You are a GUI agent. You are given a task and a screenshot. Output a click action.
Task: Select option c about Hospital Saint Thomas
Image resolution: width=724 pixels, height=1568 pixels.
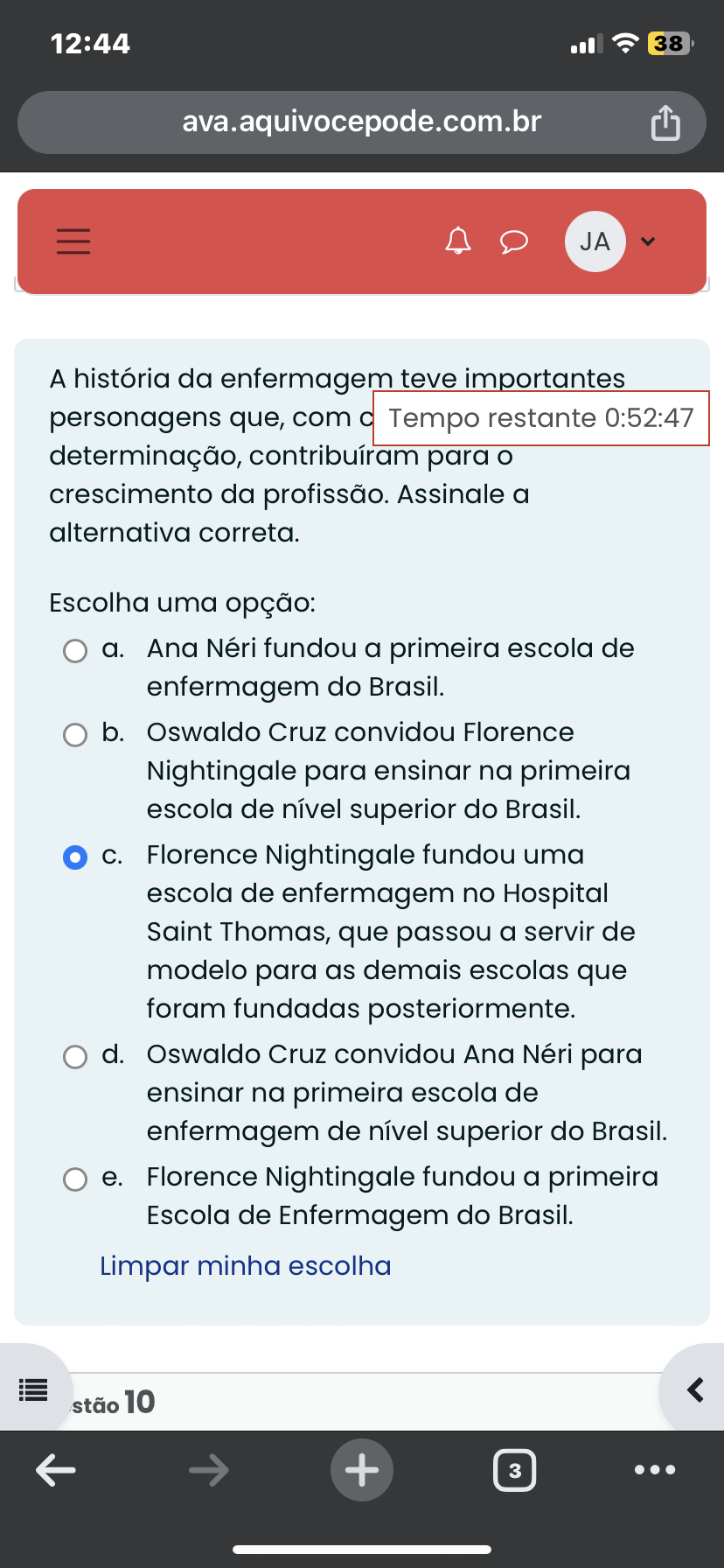click(x=75, y=857)
